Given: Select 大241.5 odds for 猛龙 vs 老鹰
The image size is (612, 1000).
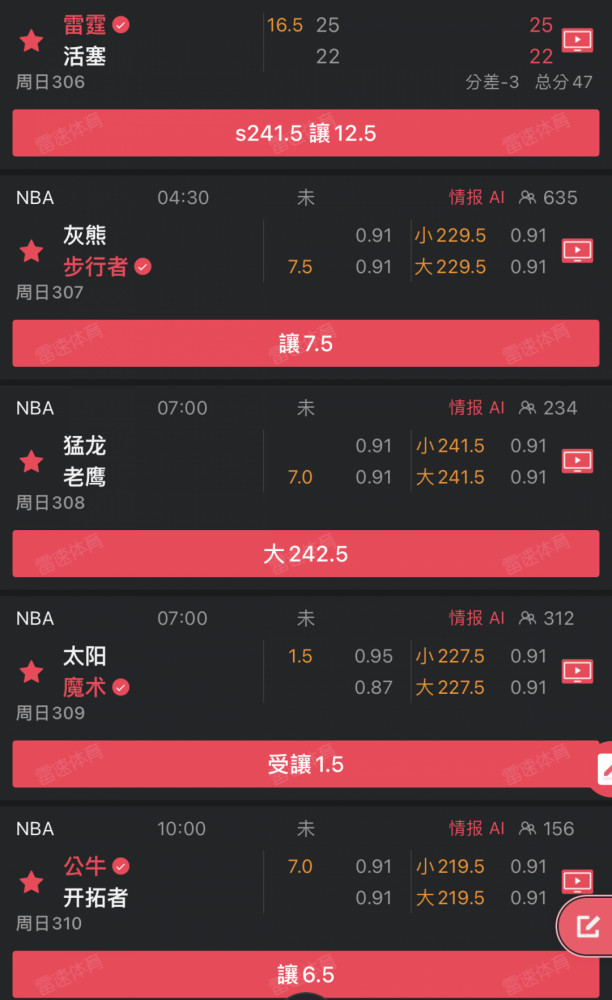Looking at the screenshot, I should (450, 477).
